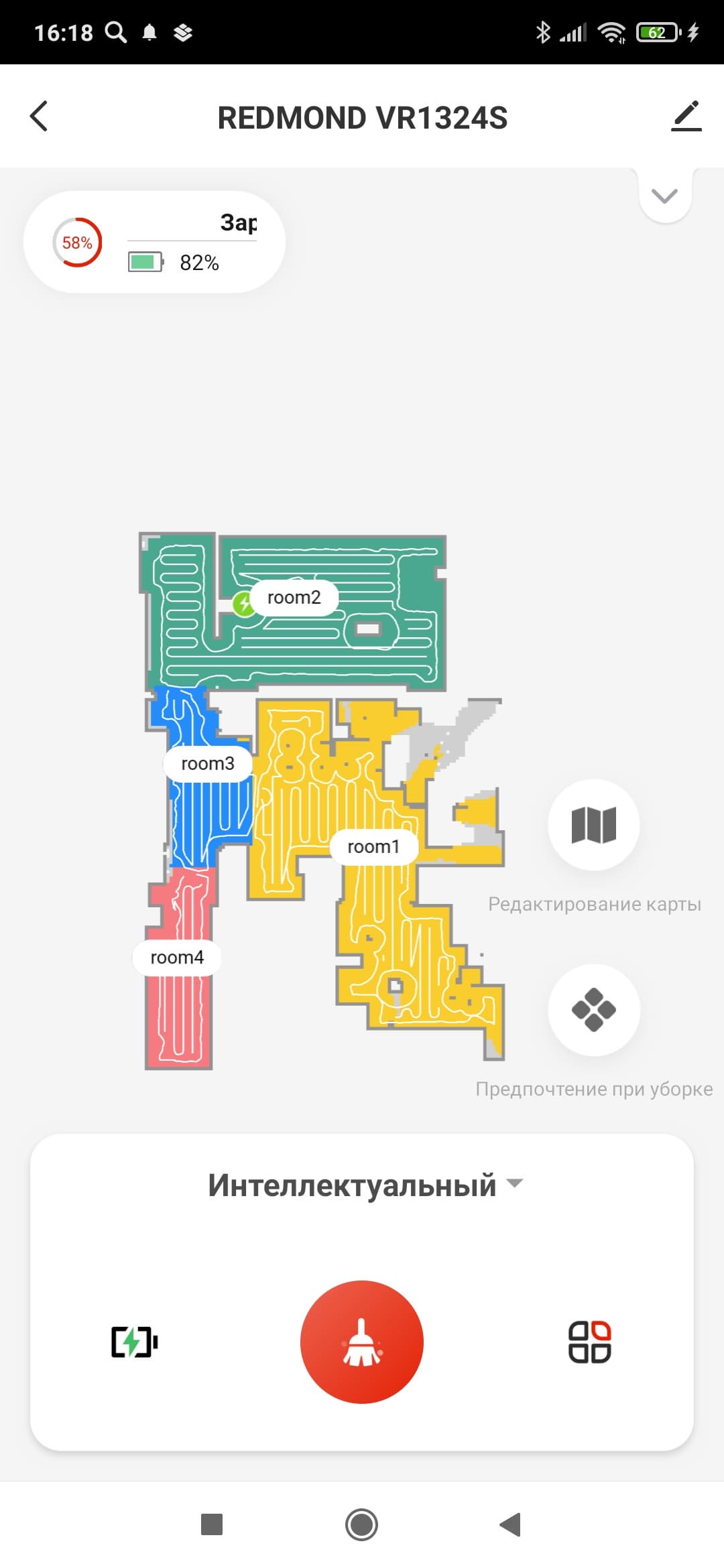Select room3 on the map
This screenshot has height=1568, width=724.
(x=208, y=763)
